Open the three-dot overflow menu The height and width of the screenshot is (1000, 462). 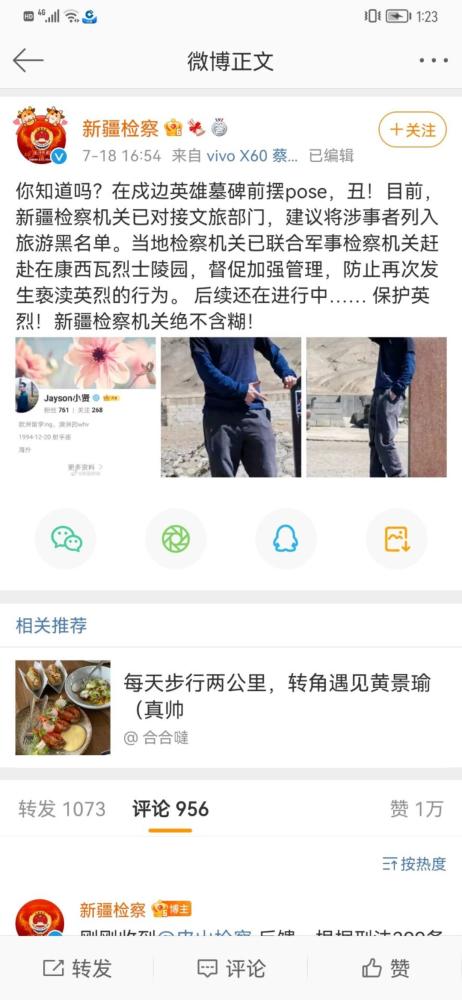click(x=433, y=61)
